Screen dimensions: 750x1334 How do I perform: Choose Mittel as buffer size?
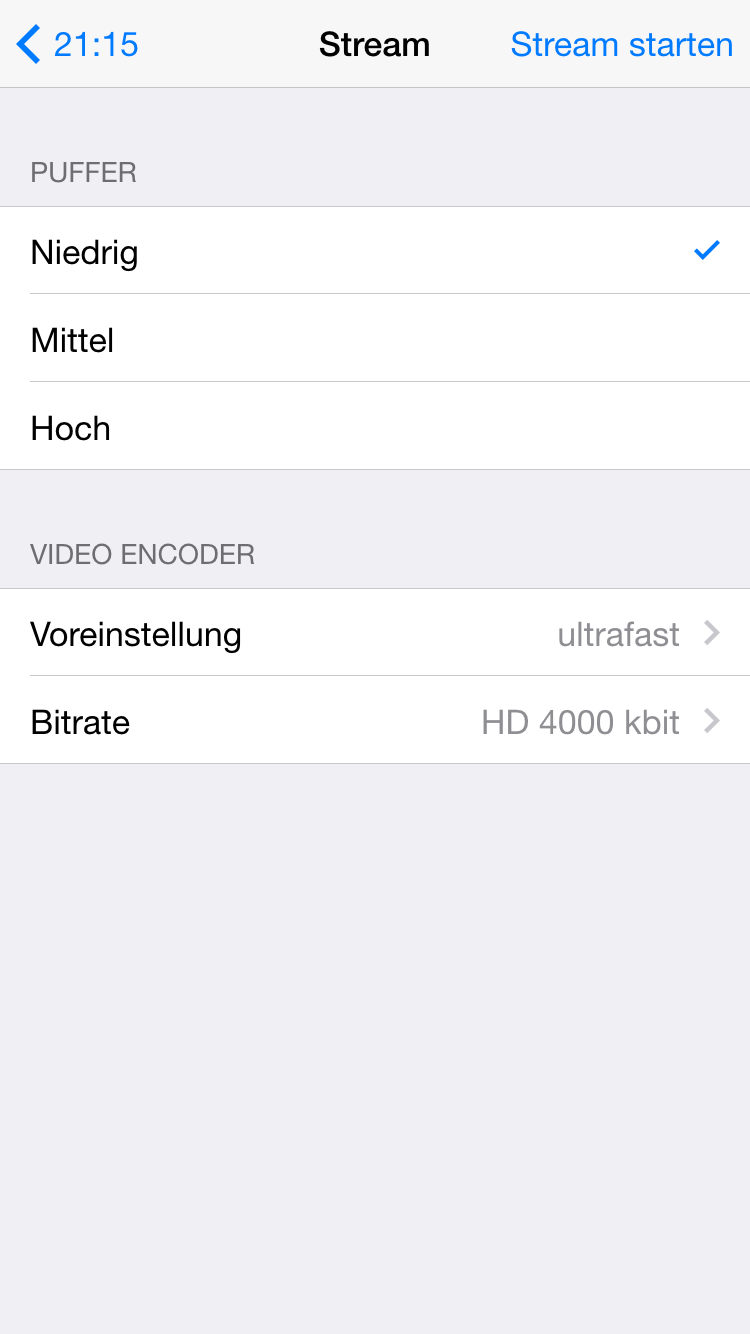point(375,339)
